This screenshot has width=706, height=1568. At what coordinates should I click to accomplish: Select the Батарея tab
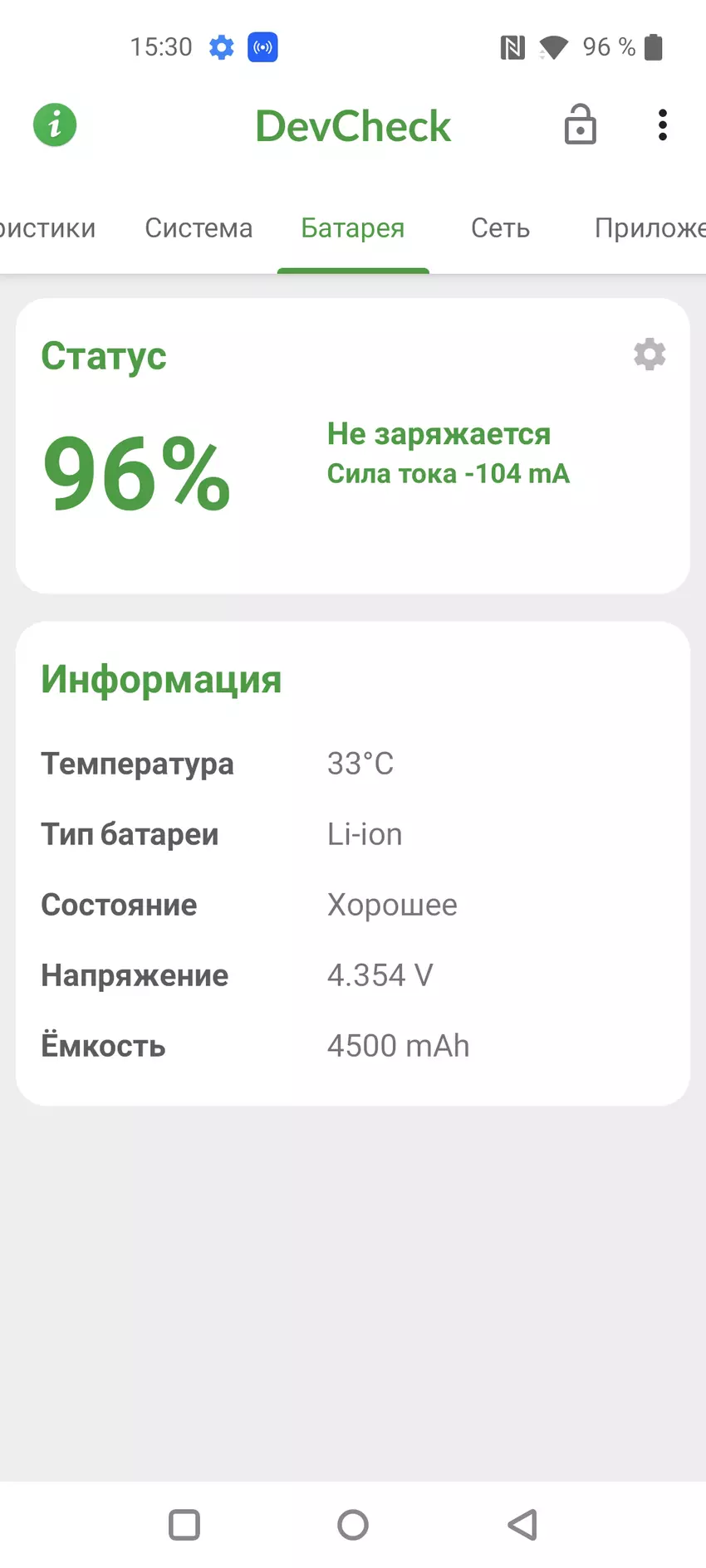click(353, 228)
